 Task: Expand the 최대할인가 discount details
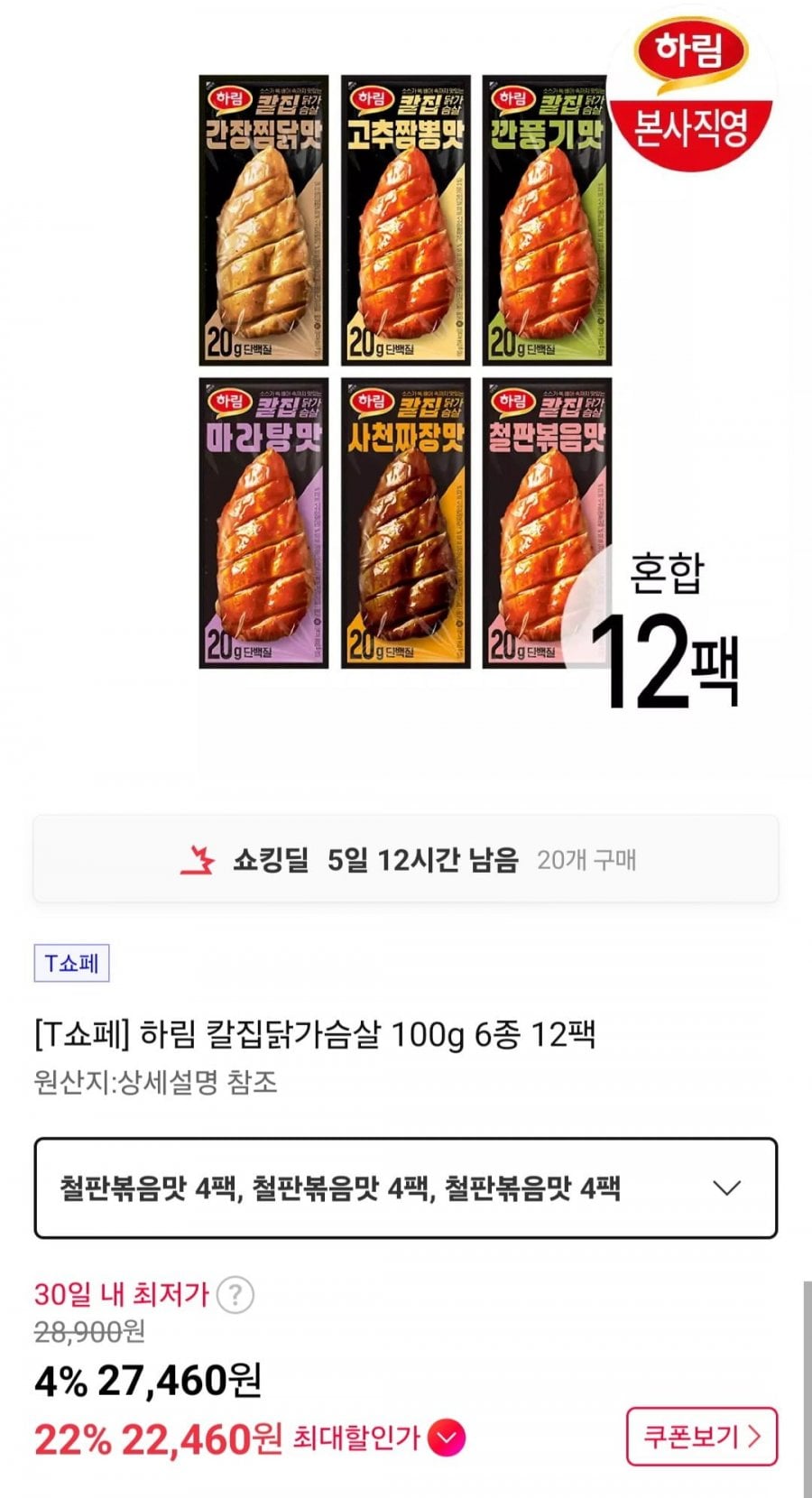coord(448,1438)
